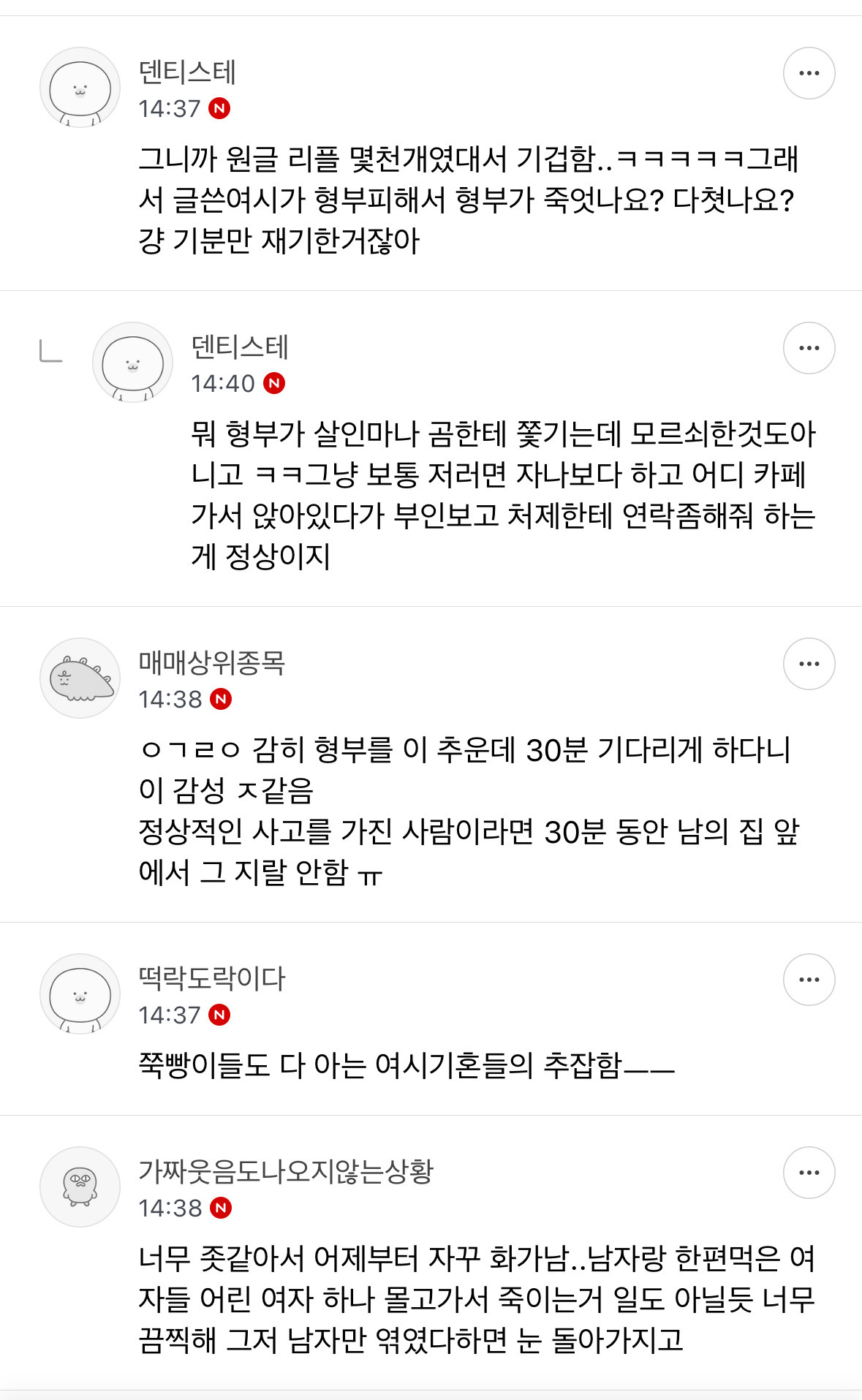Open the overflow menu on 매매상위종목's comment
The image size is (862, 1400).
(x=809, y=664)
